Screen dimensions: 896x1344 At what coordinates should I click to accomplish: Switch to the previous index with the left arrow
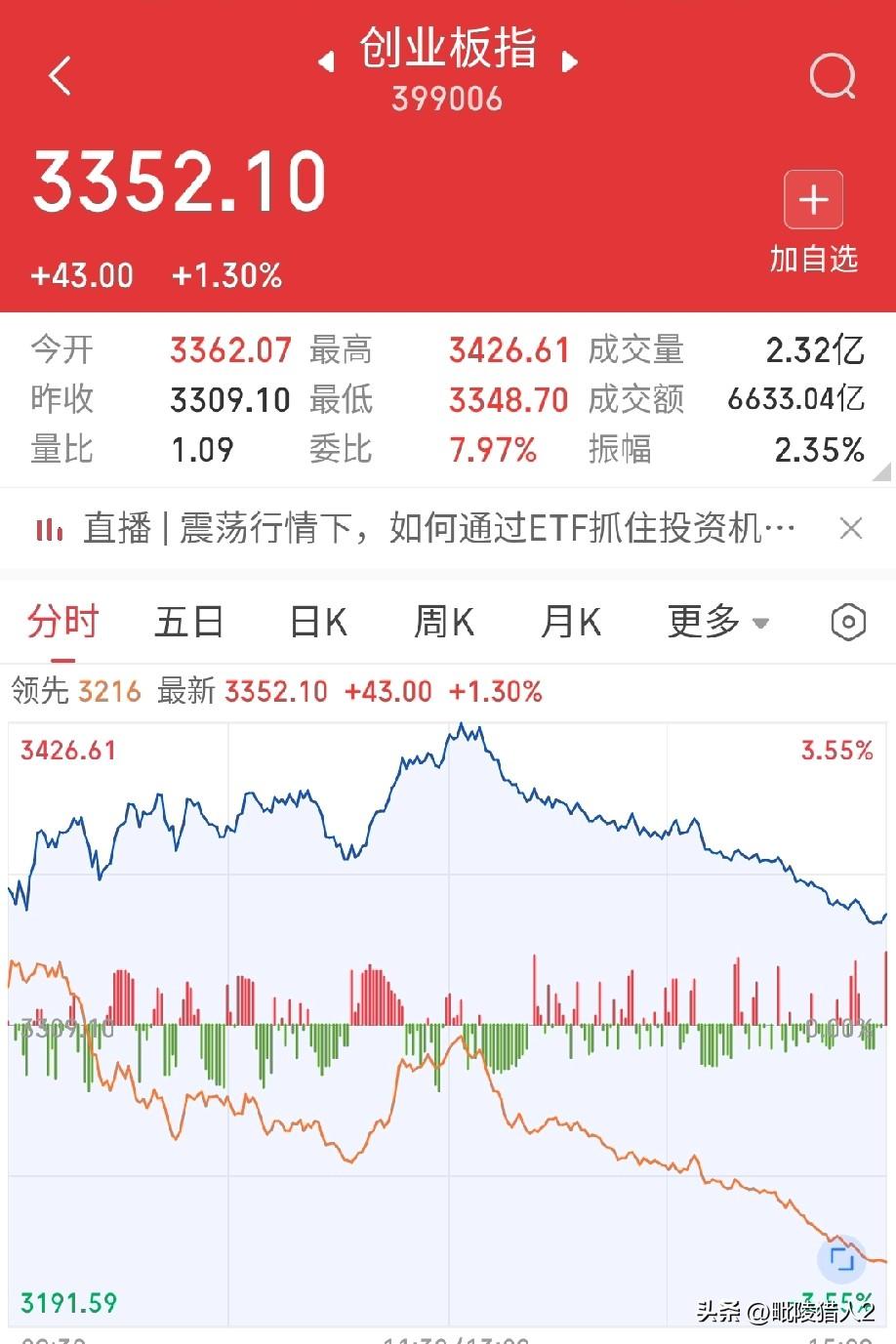[326, 62]
